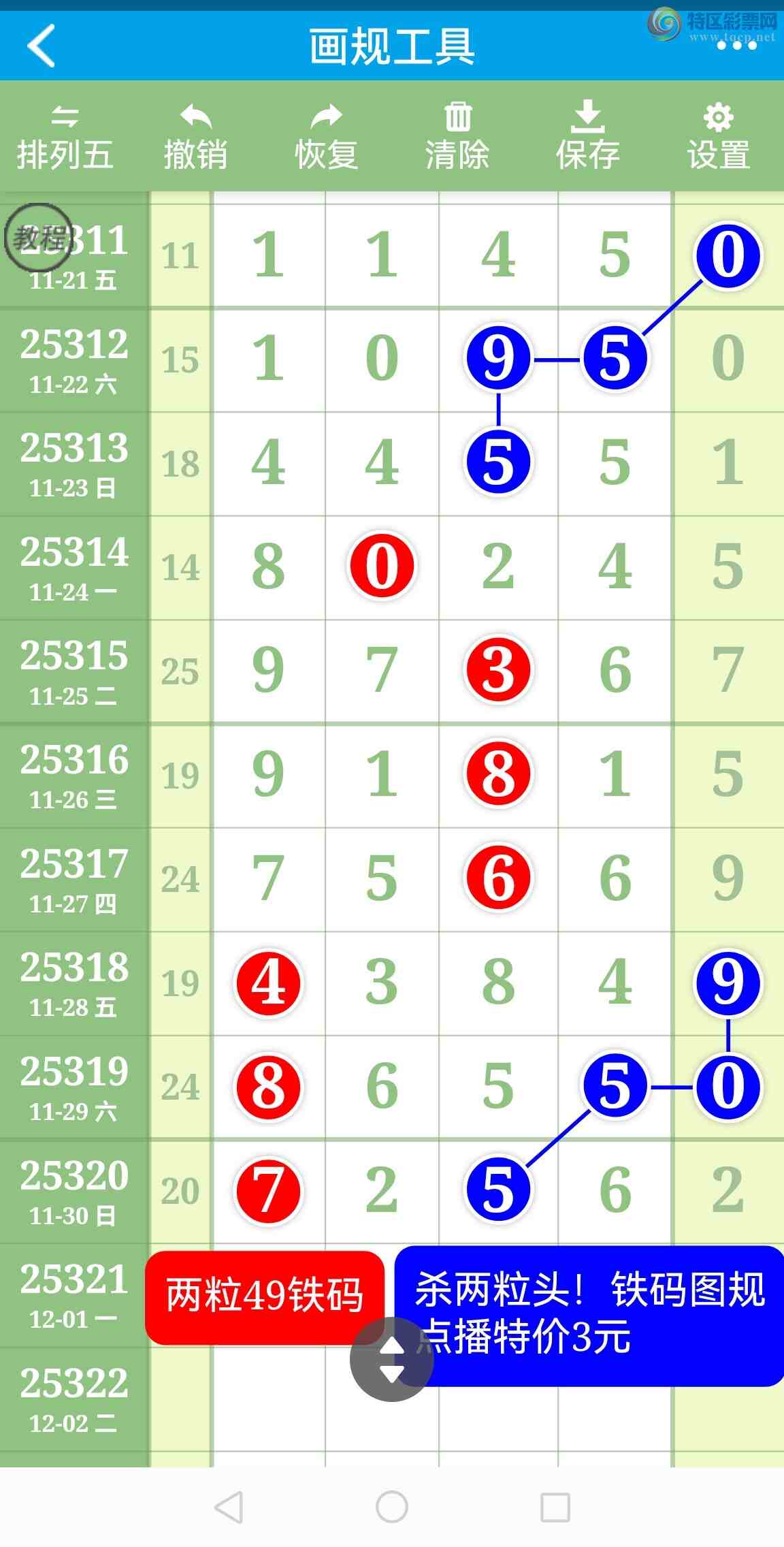Switch lottery type via 排列五
The image size is (784, 1547).
(65, 137)
